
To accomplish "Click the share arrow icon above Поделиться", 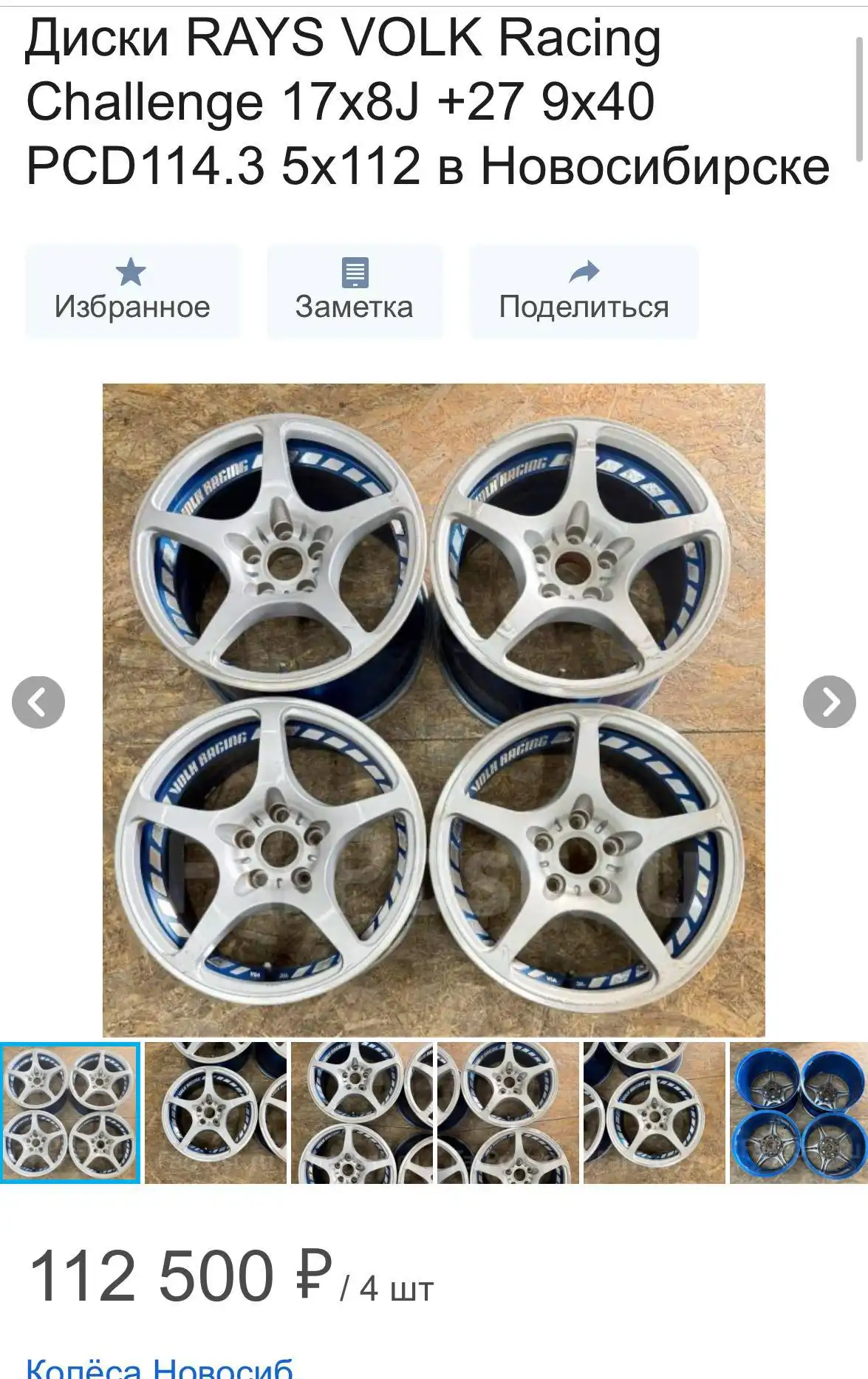I will pos(583,272).
